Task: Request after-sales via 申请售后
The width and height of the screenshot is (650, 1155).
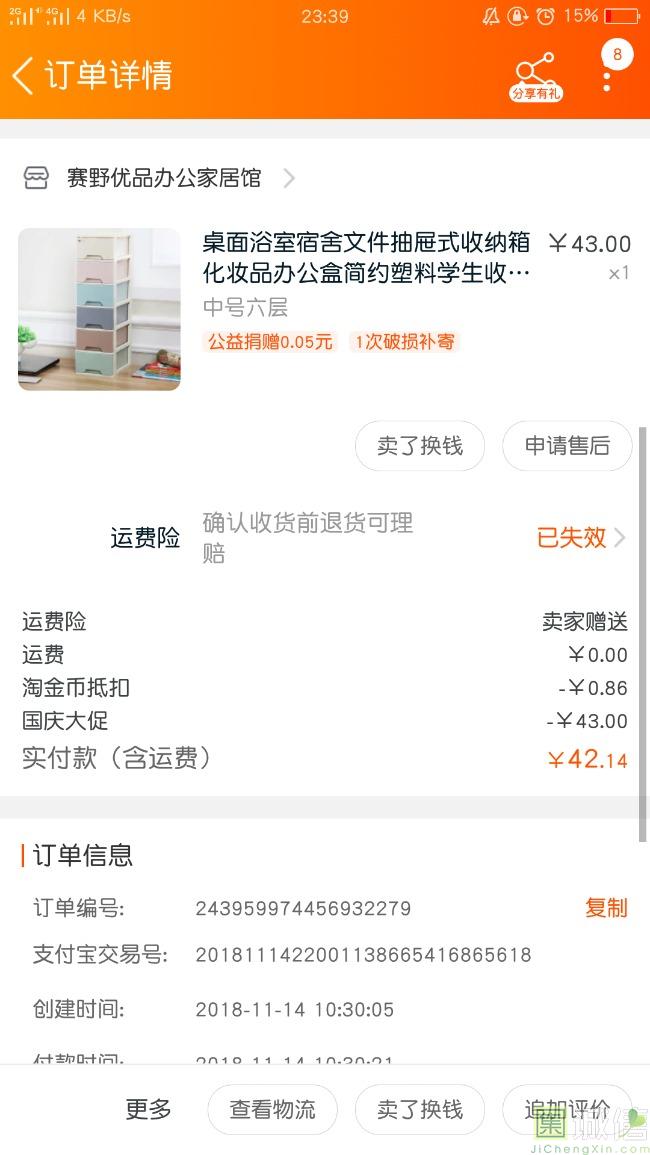Action: pos(567,446)
